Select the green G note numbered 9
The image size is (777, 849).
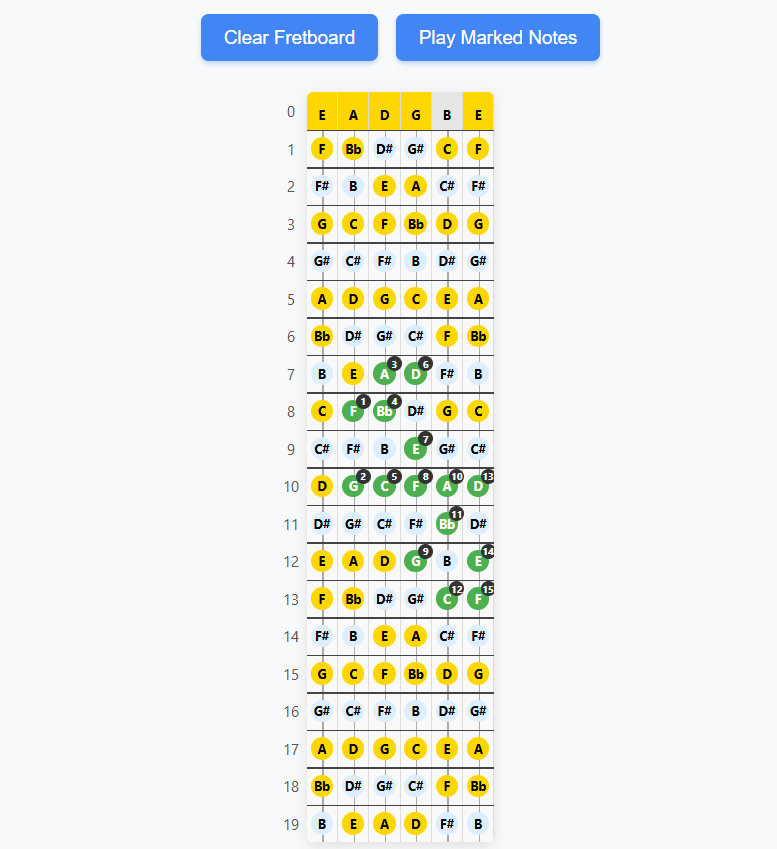click(416, 561)
